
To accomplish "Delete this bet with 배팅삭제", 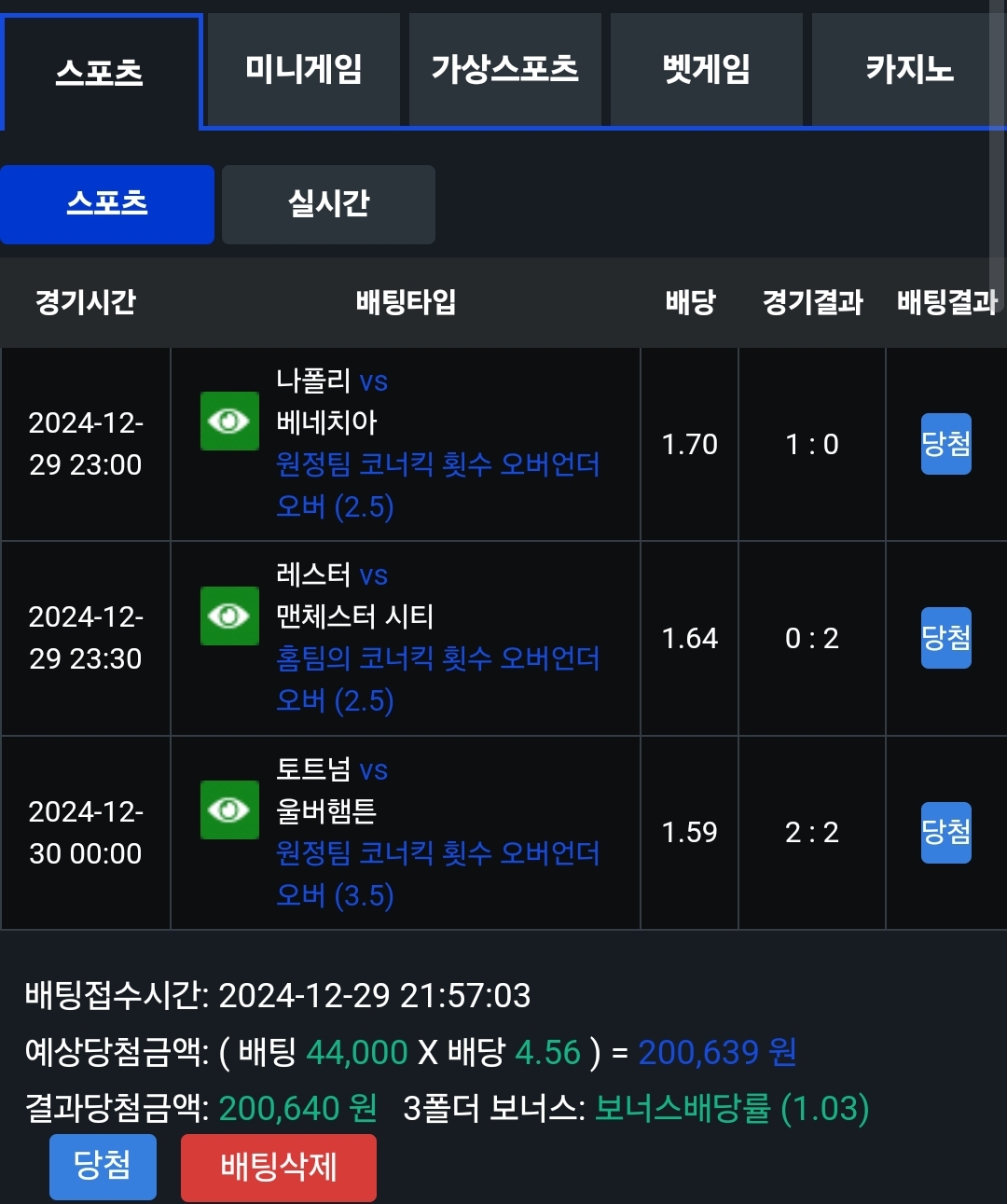I will coord(278,1168).
